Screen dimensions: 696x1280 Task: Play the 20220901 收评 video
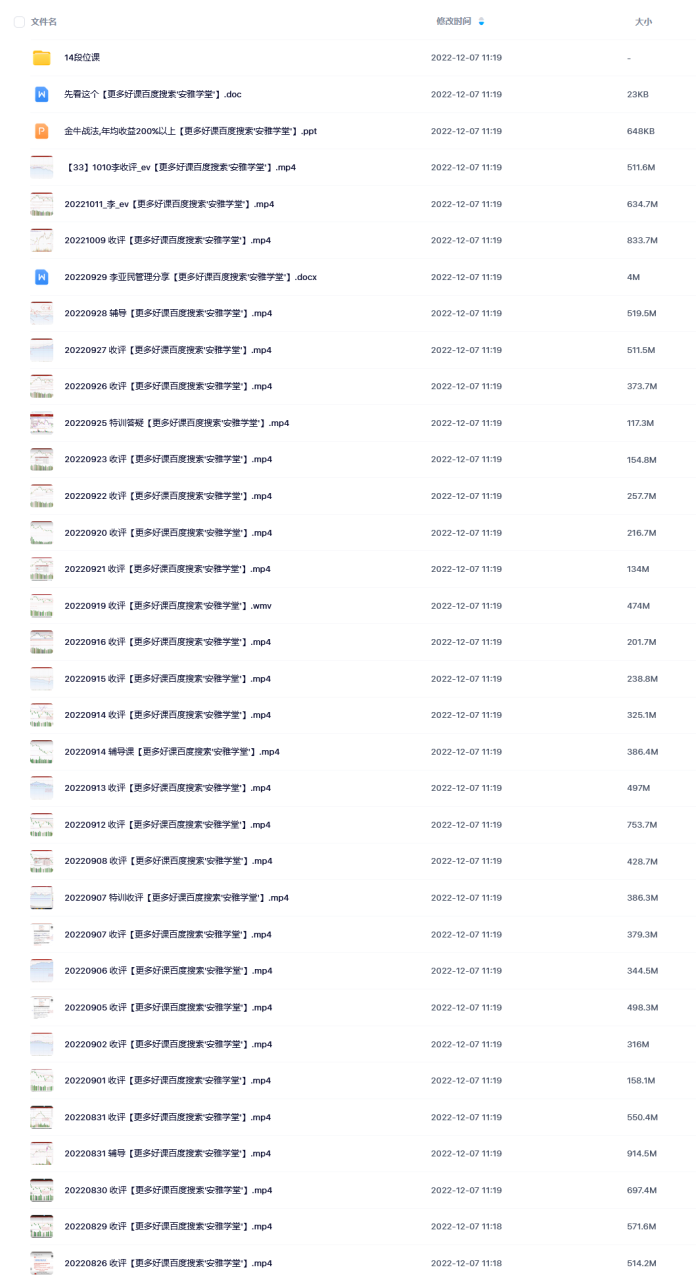click(x=168, y=1081)
